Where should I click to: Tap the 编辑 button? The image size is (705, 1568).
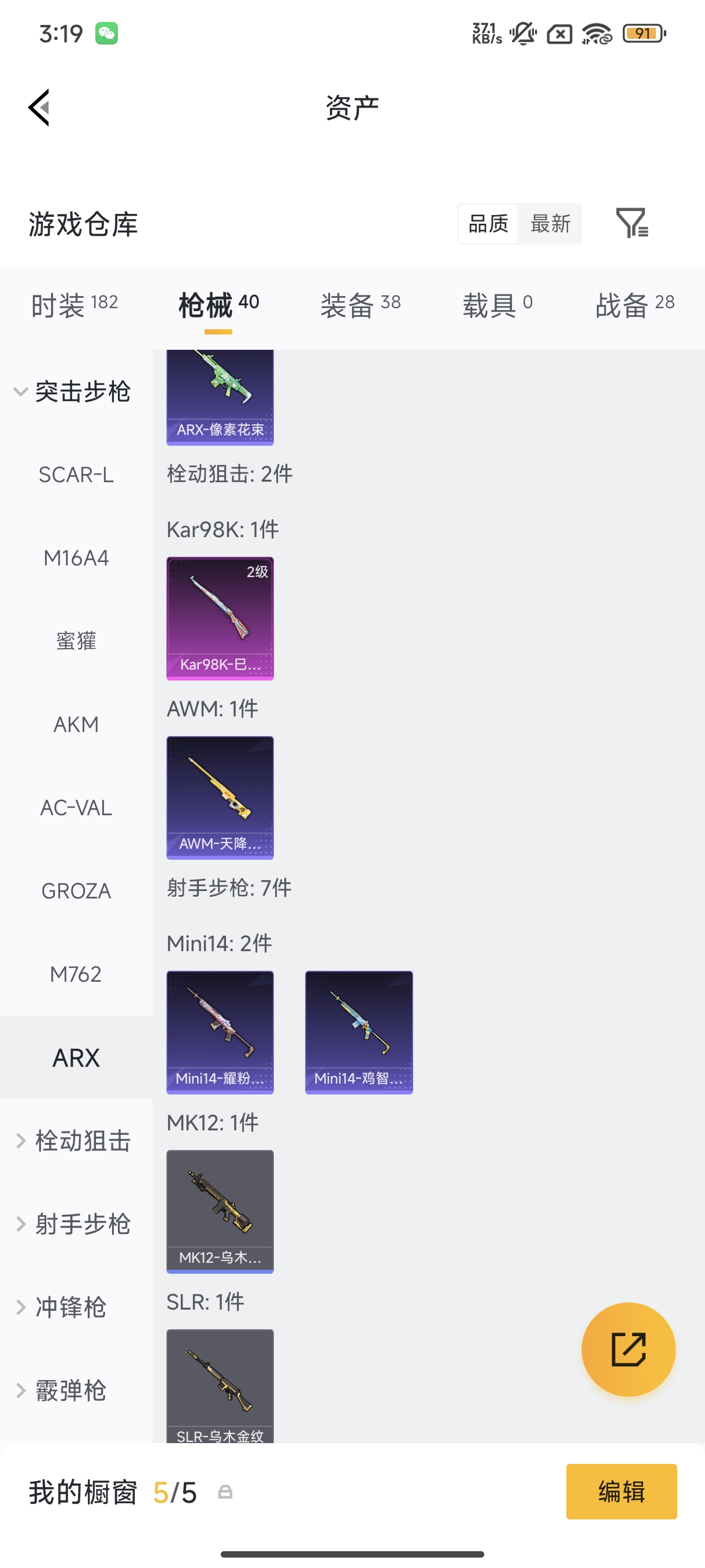pyautogui.click(x=621, y=1492)
